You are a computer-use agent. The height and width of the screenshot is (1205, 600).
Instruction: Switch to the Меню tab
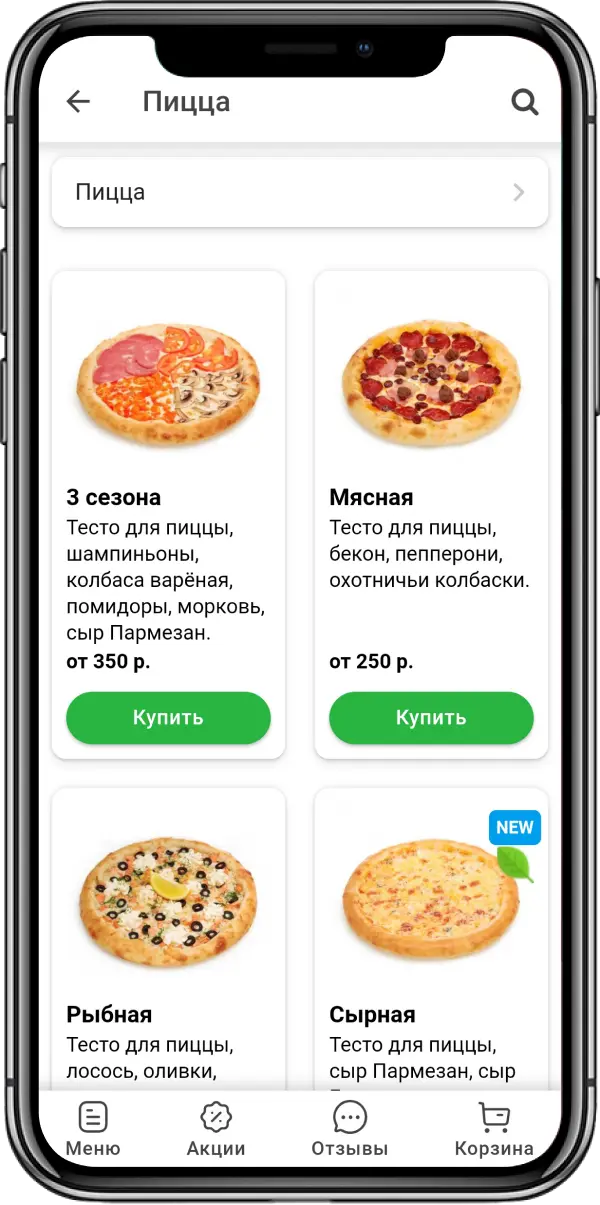pos(93,1130)
